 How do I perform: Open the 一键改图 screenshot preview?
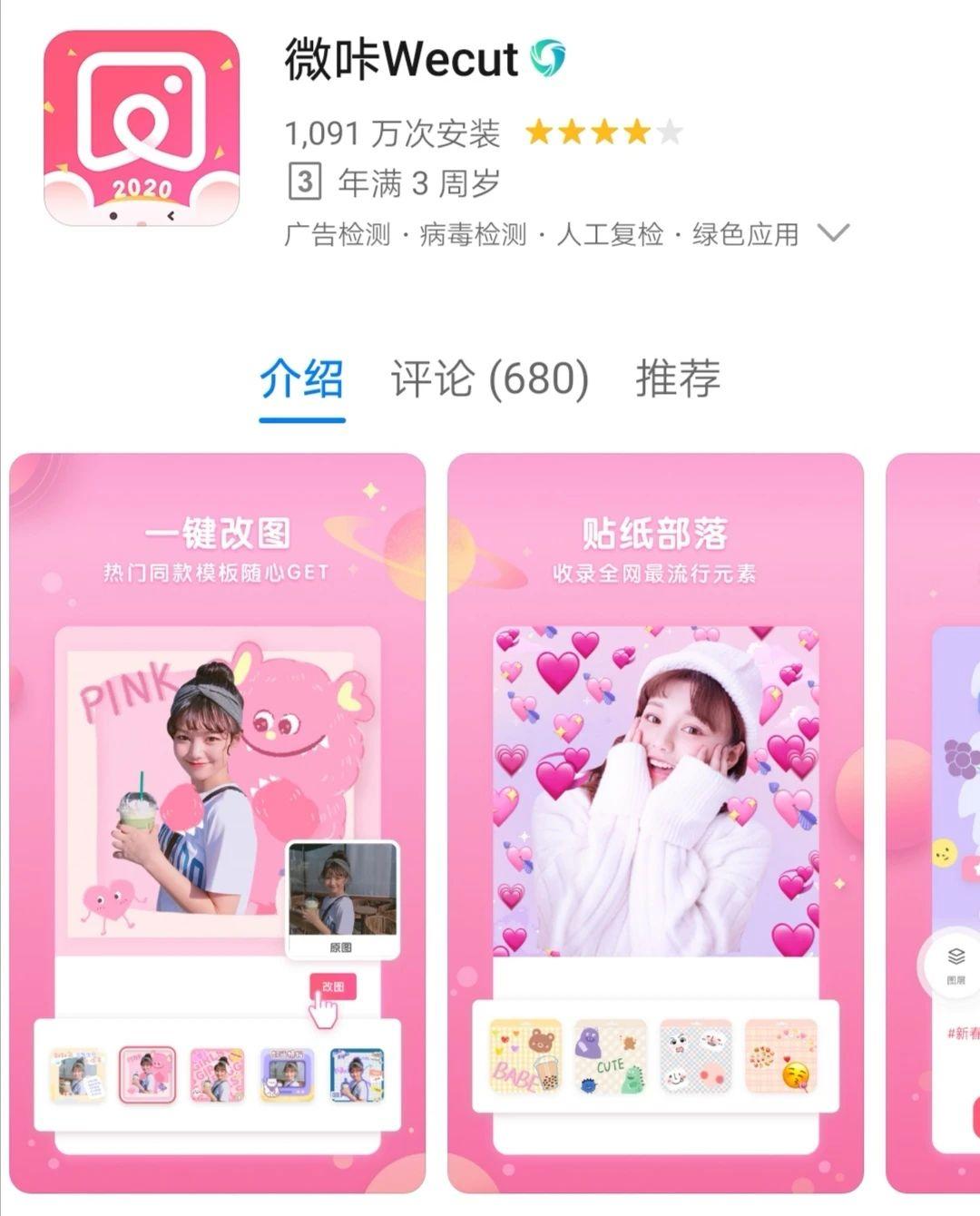tap(218, 821)
